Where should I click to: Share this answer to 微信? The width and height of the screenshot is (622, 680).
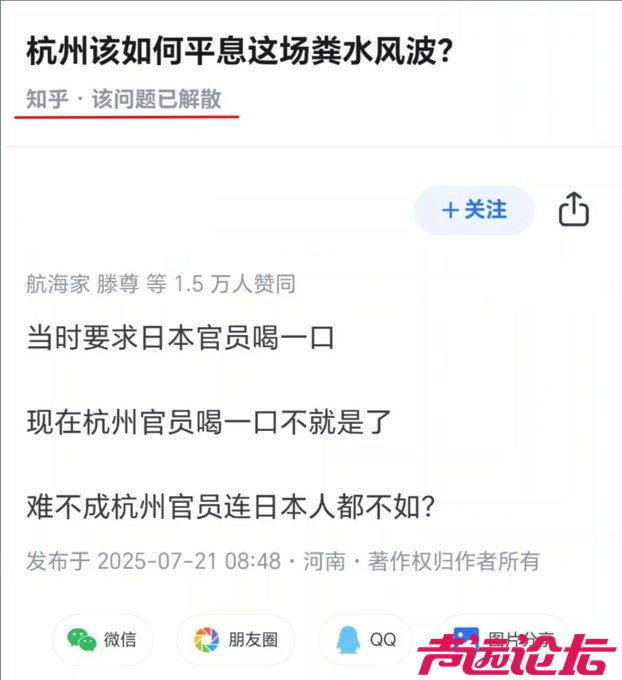101,640
